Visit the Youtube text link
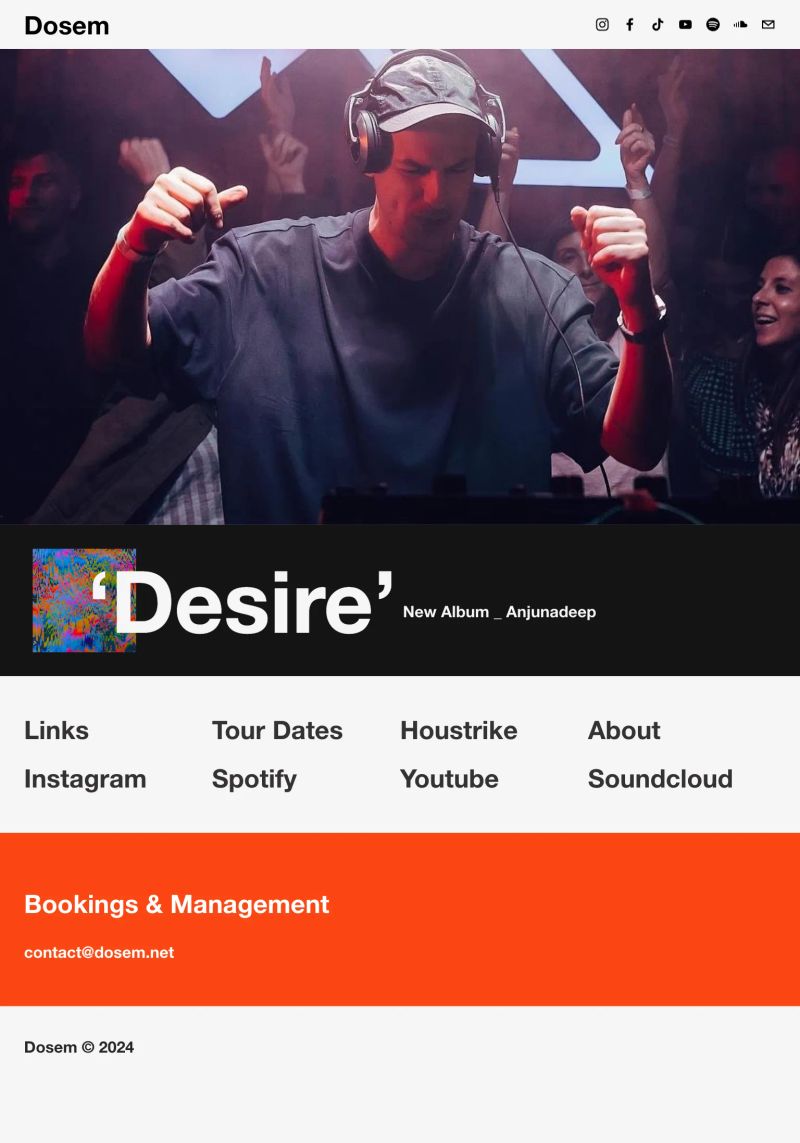 tap(449, 779)
